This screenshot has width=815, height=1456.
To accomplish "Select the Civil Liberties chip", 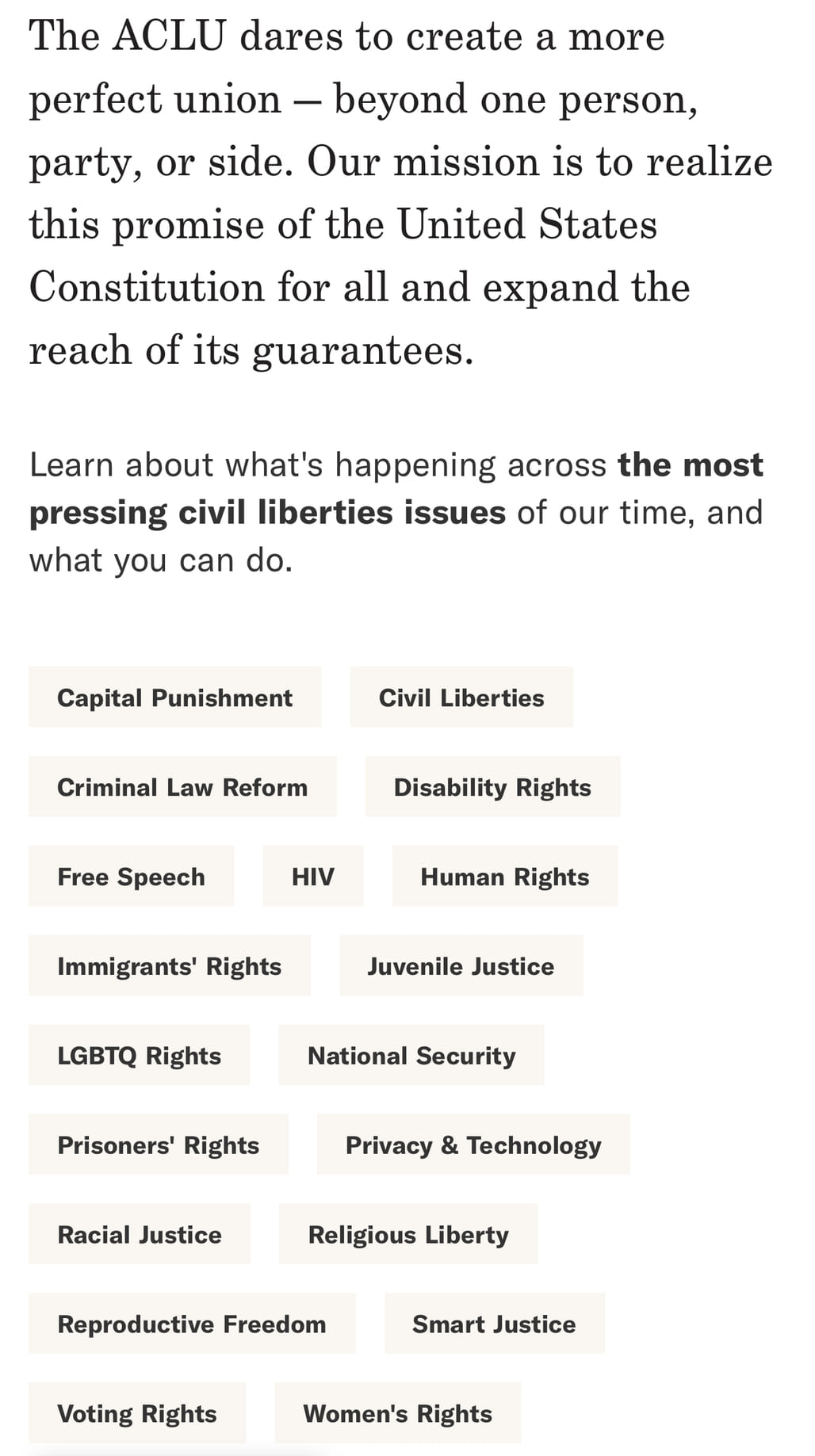I will (x=461, y=697).
